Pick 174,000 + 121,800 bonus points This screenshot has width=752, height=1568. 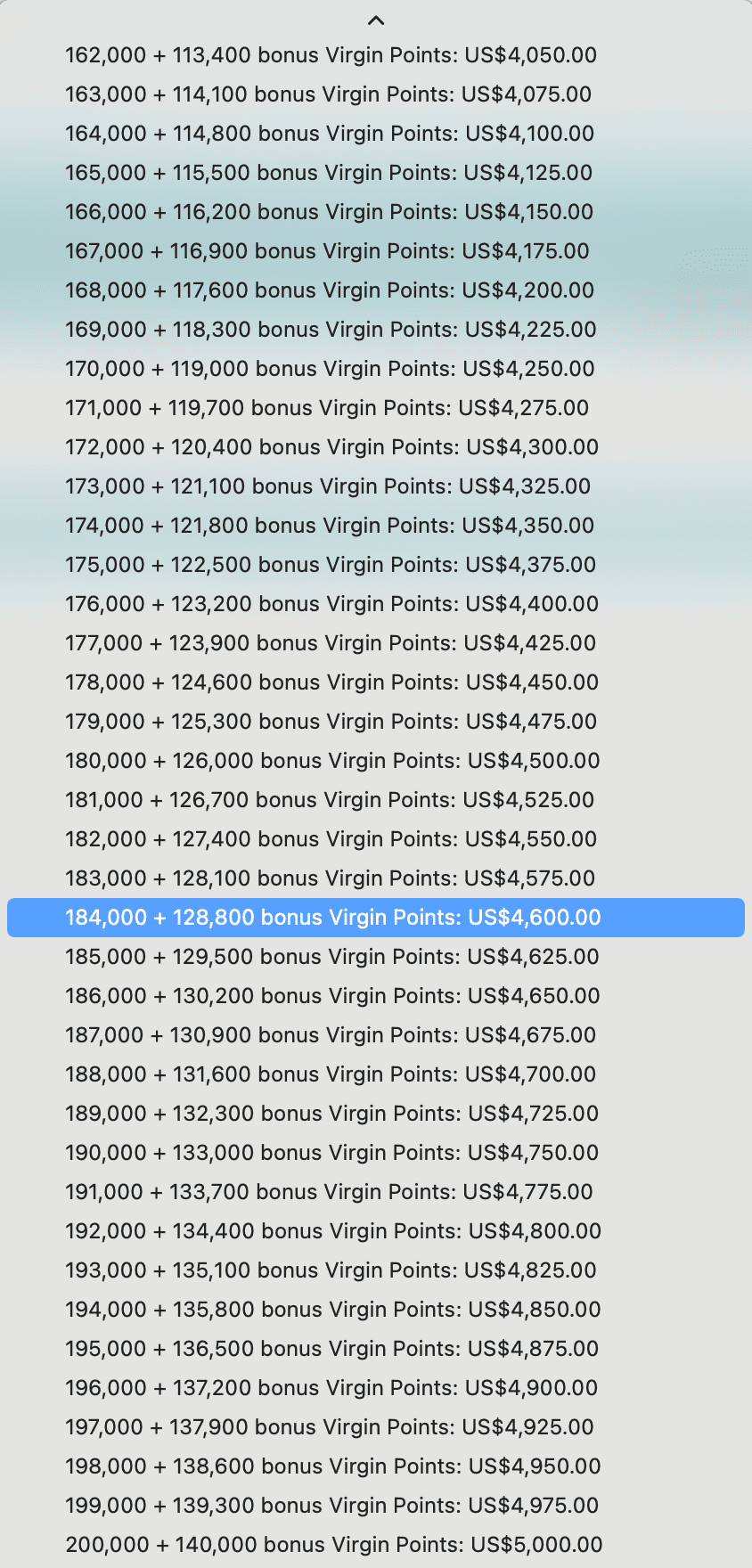pyautogui.click(x=376, y=526)
